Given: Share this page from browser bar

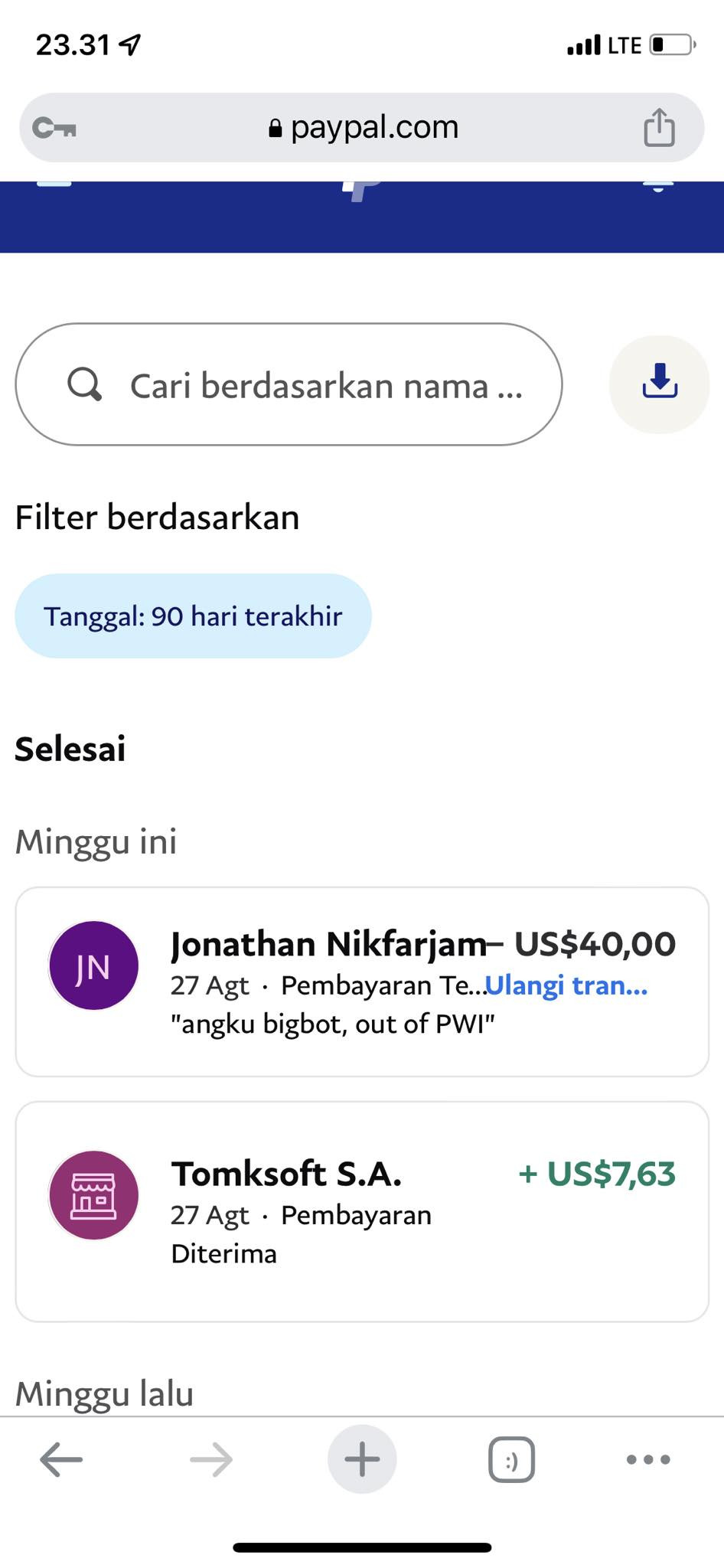Looking at the screenshot, I should pos(659,127).
